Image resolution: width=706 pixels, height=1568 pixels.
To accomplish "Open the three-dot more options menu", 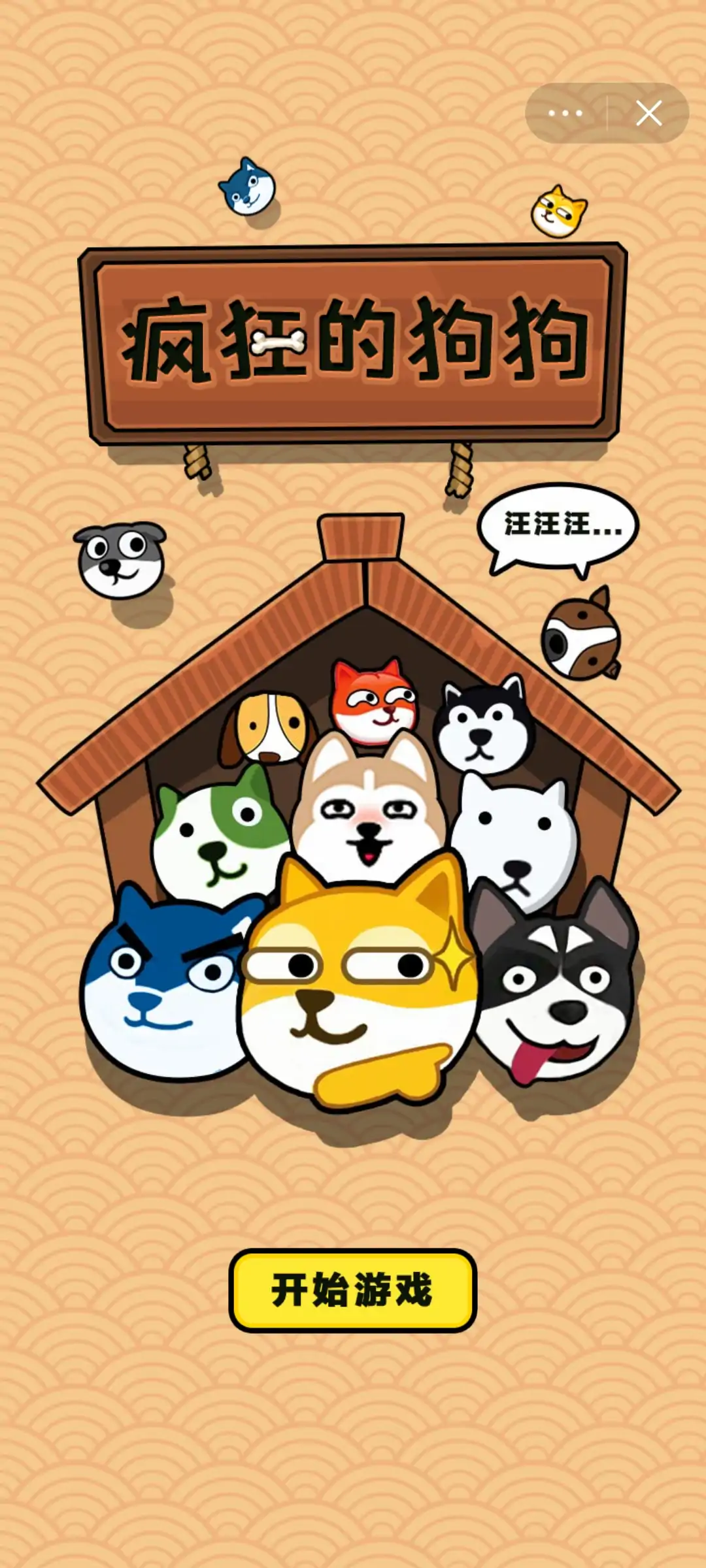I will coord(565,113).
